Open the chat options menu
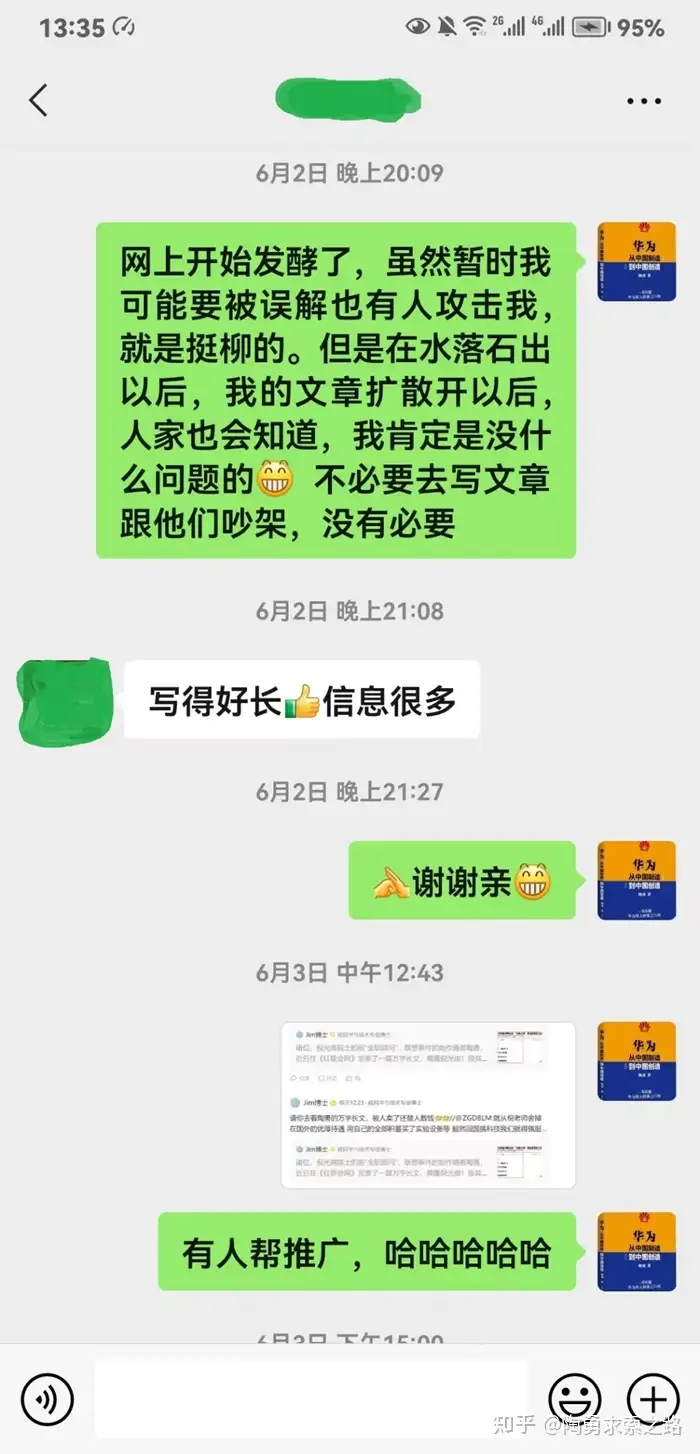The image size is (700, 1454). click(643, 101)
